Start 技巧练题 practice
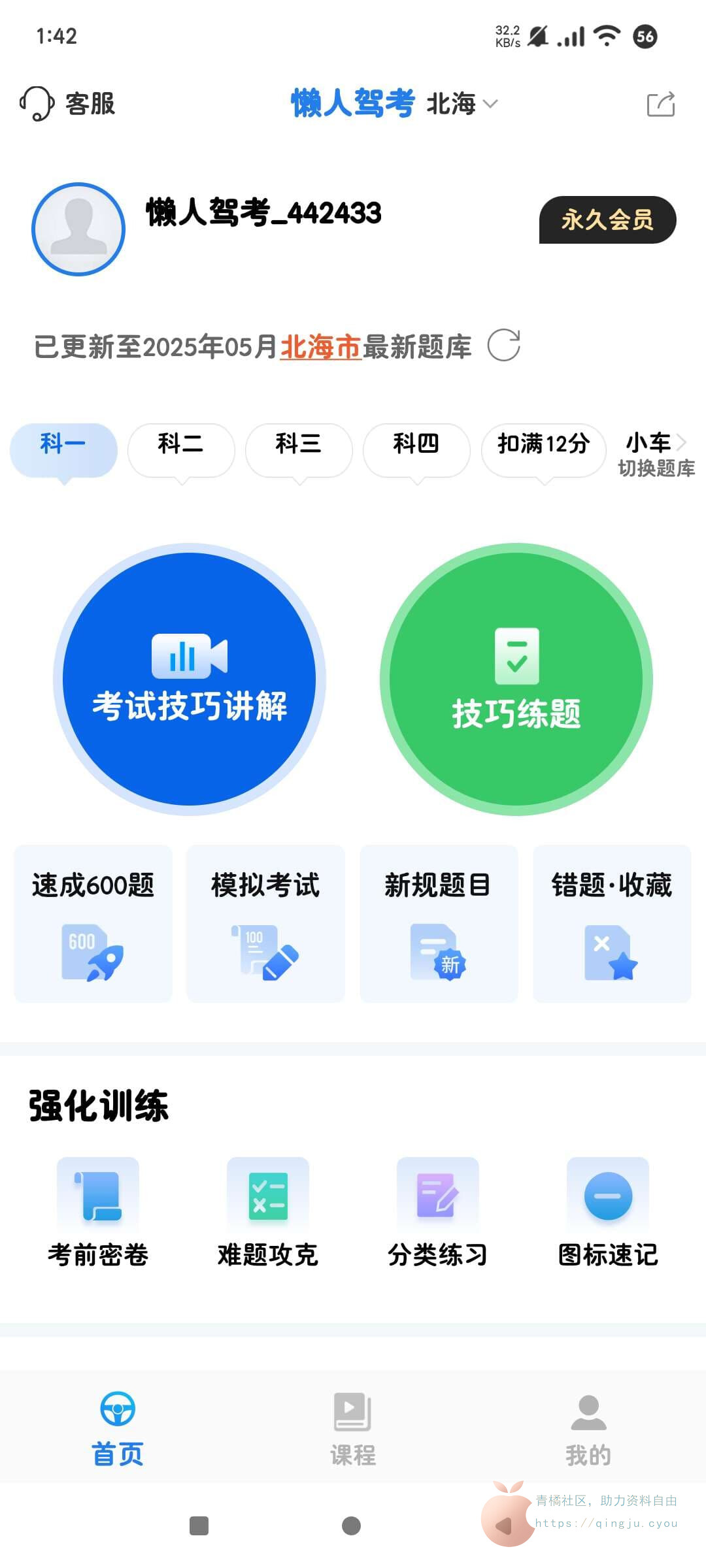The width and height of the screenshot is (706, 1568). click(x=516, y=679)
